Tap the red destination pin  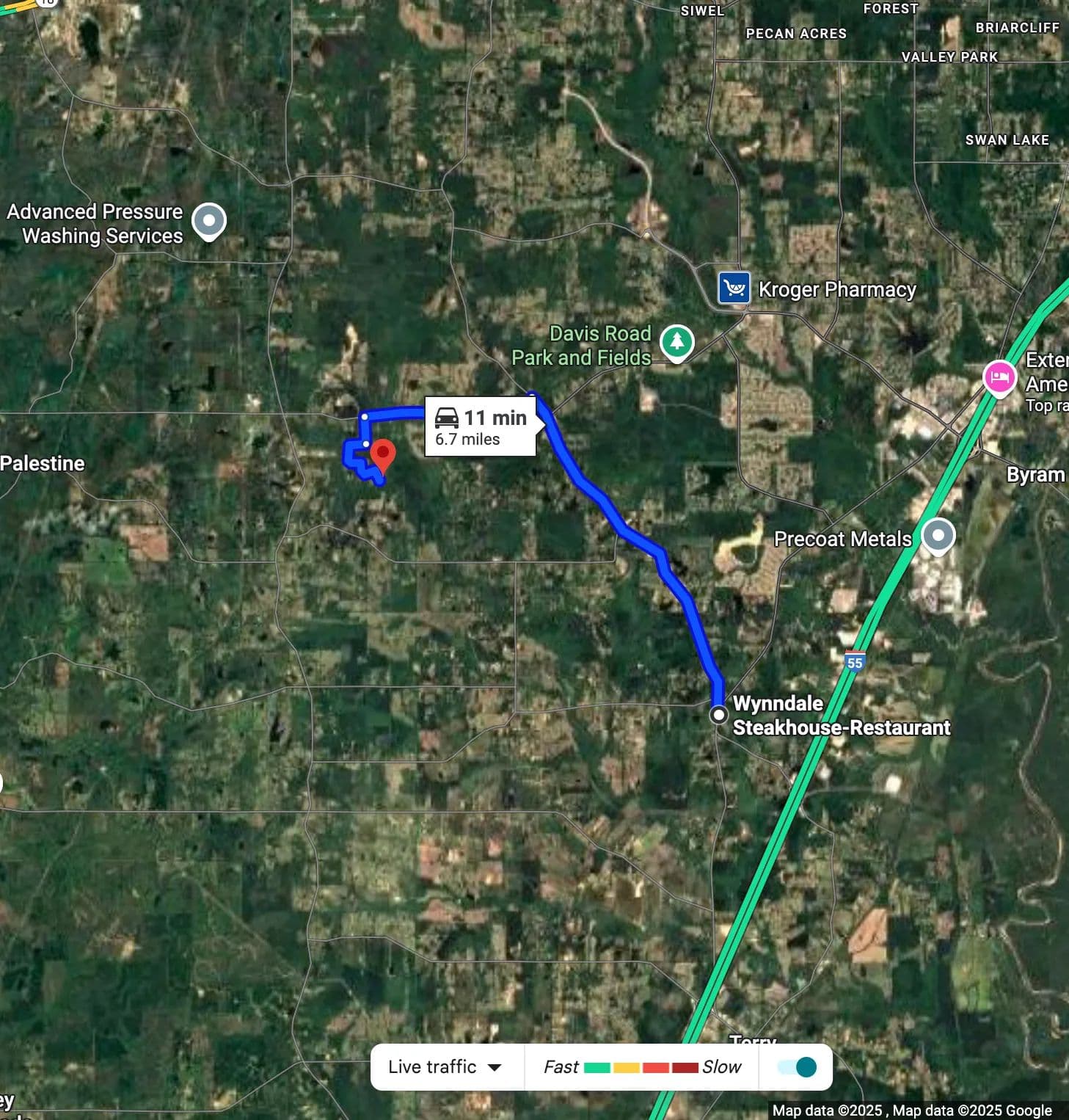(x=382, y=455)
